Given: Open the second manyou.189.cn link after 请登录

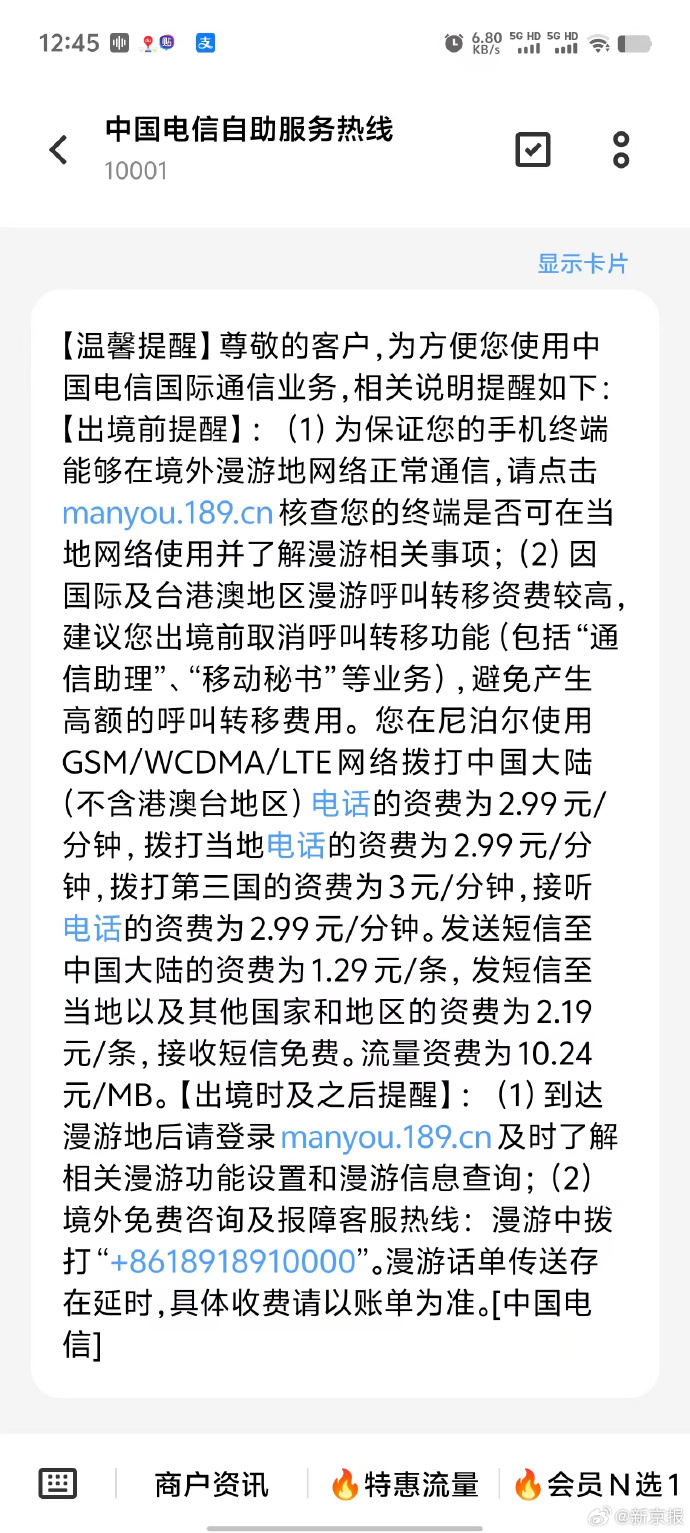Looking at the screenshot, I should point(386,1137).
